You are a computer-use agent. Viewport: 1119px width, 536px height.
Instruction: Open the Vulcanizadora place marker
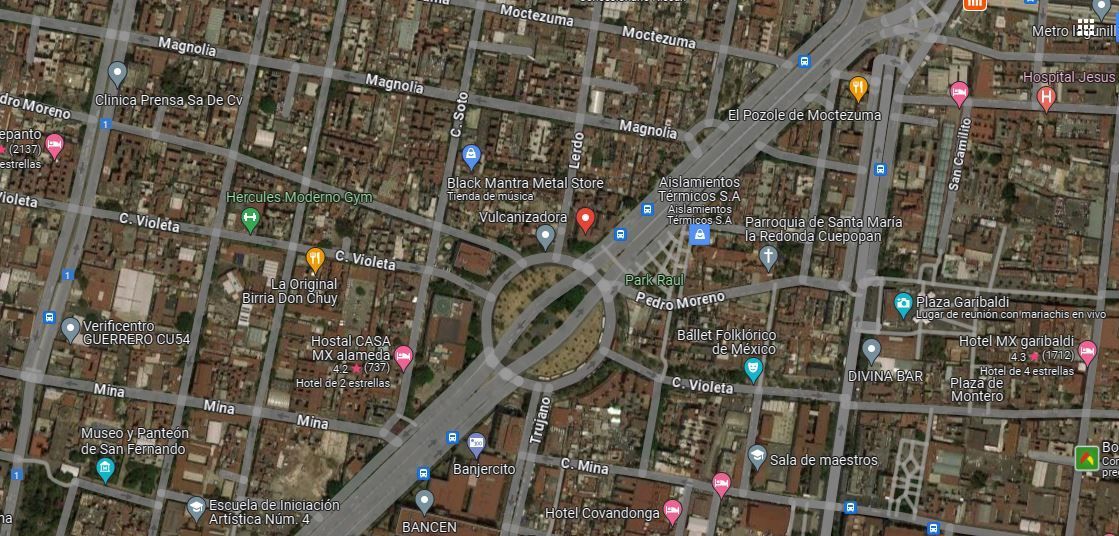[545, 237]
